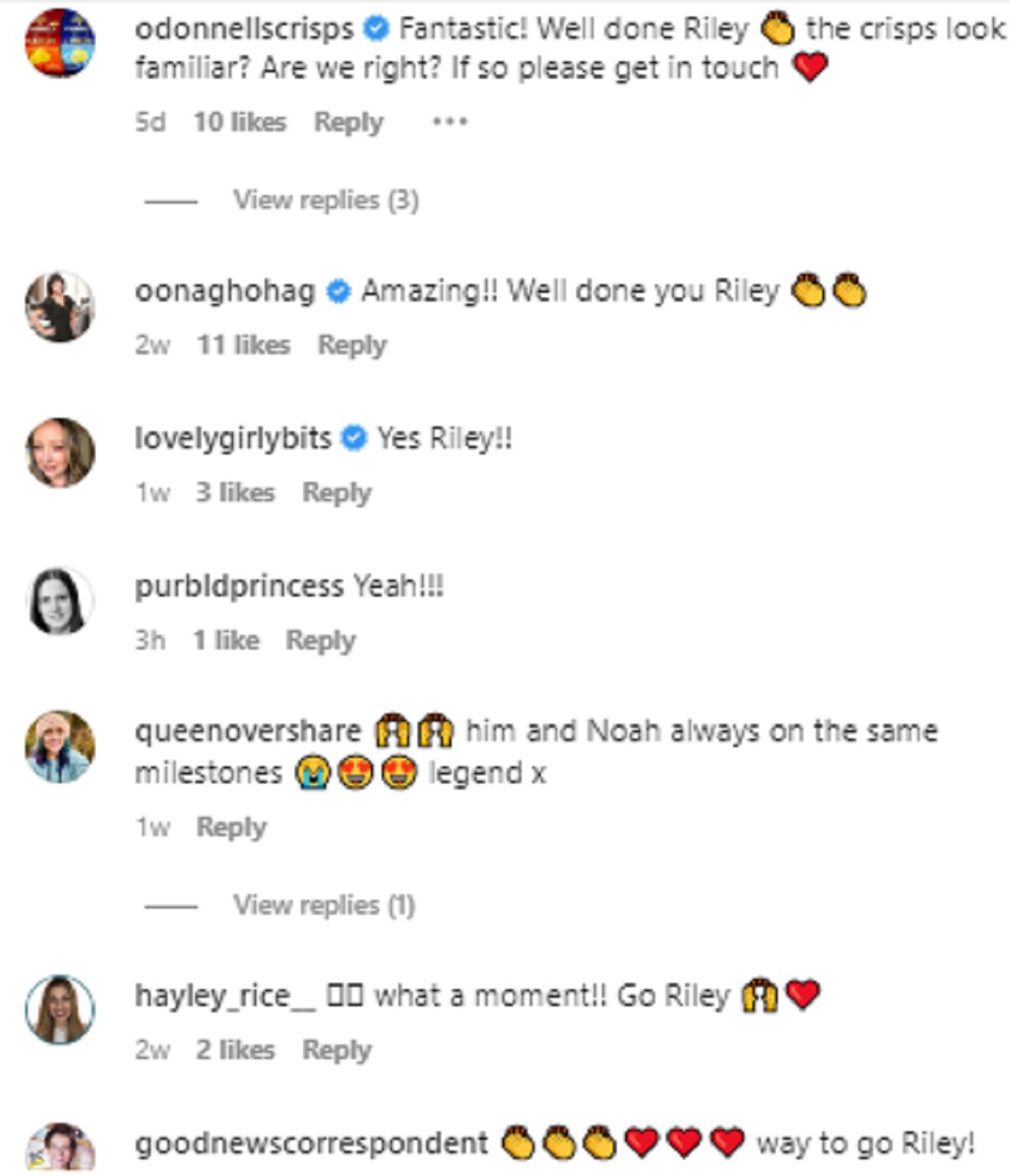Reply to oonaghohag's comment
This screenshot has height=1176, width=1009.
click(351, 345)
